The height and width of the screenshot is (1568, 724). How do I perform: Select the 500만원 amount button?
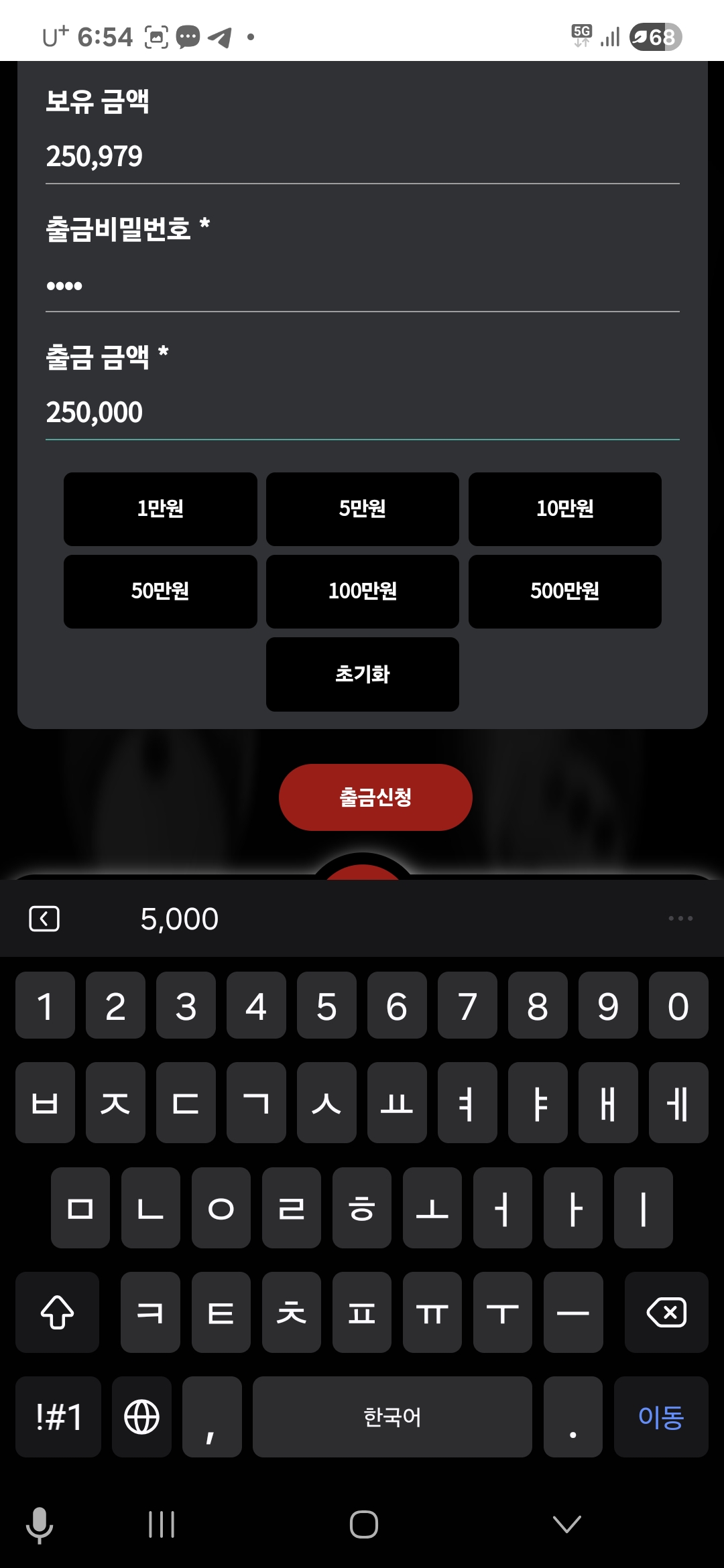pyautogui.click(x=564, y=591)
